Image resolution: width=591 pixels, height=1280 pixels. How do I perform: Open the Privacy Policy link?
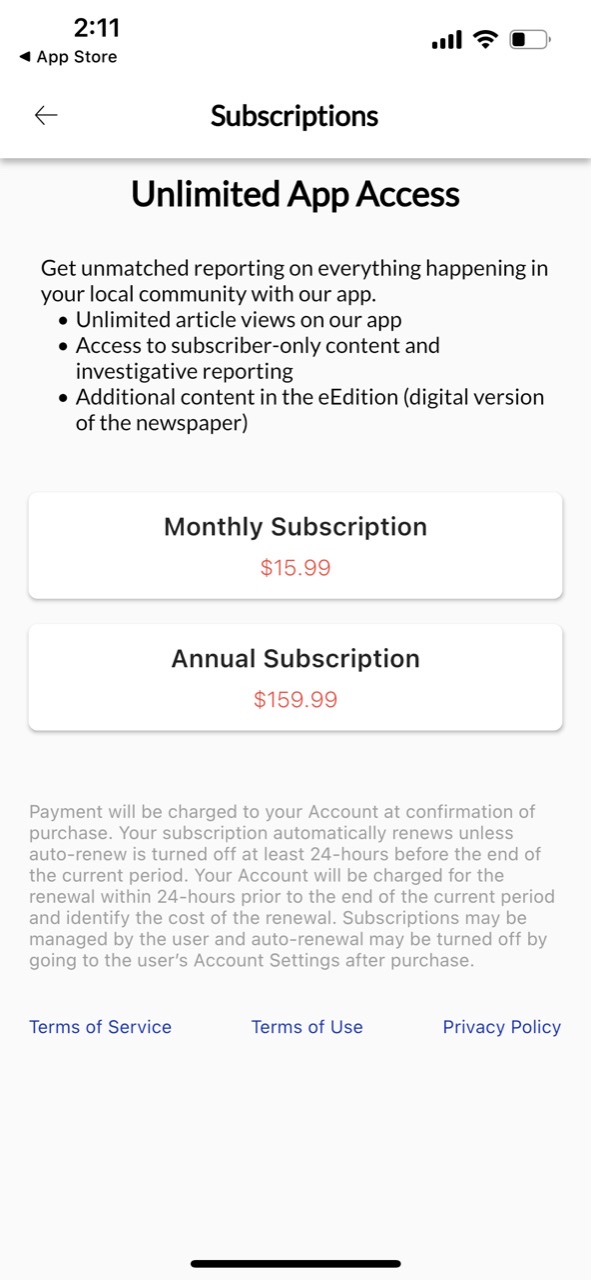(x=502, y=1027)
